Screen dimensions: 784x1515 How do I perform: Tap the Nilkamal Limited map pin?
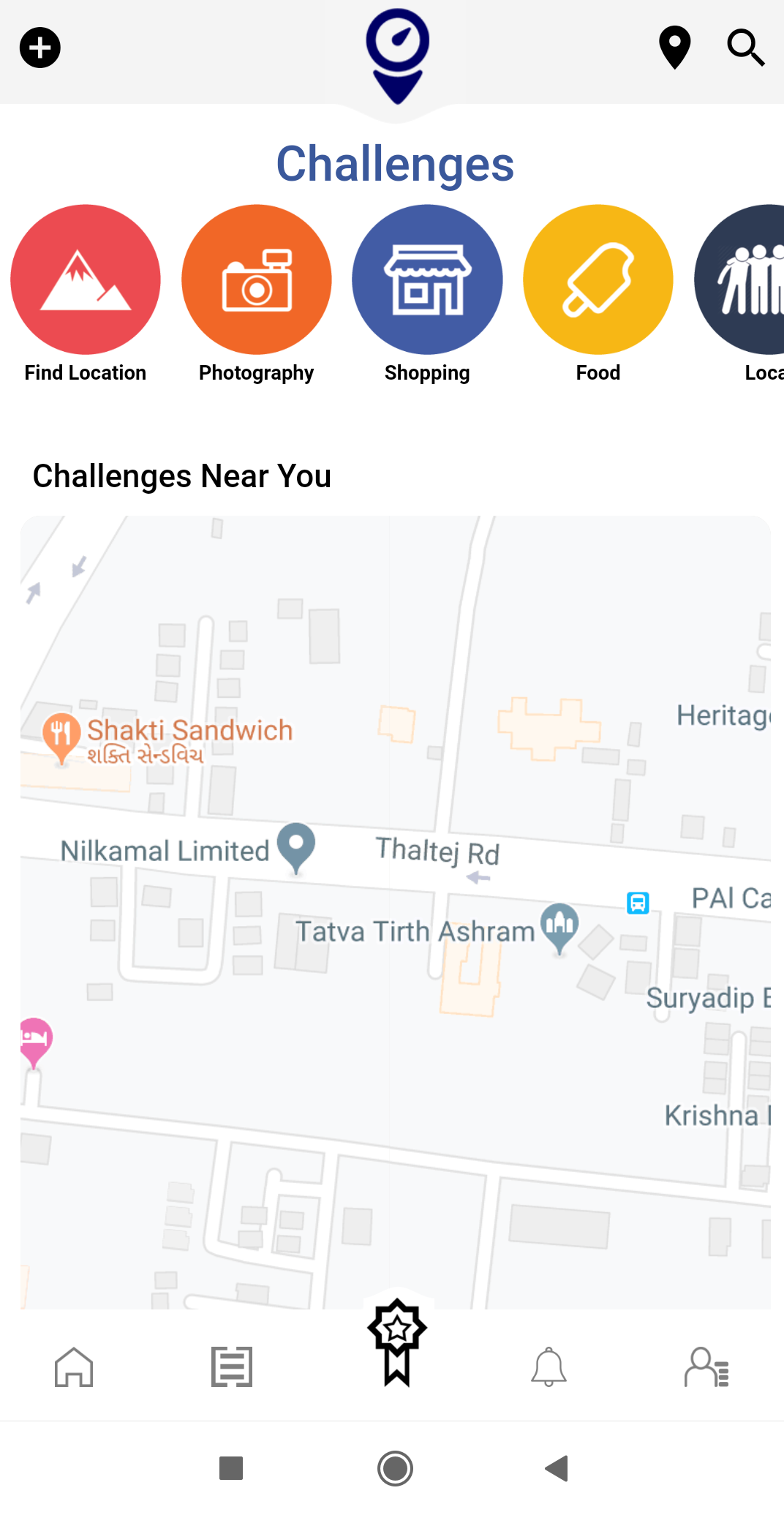tap(296, 845)
